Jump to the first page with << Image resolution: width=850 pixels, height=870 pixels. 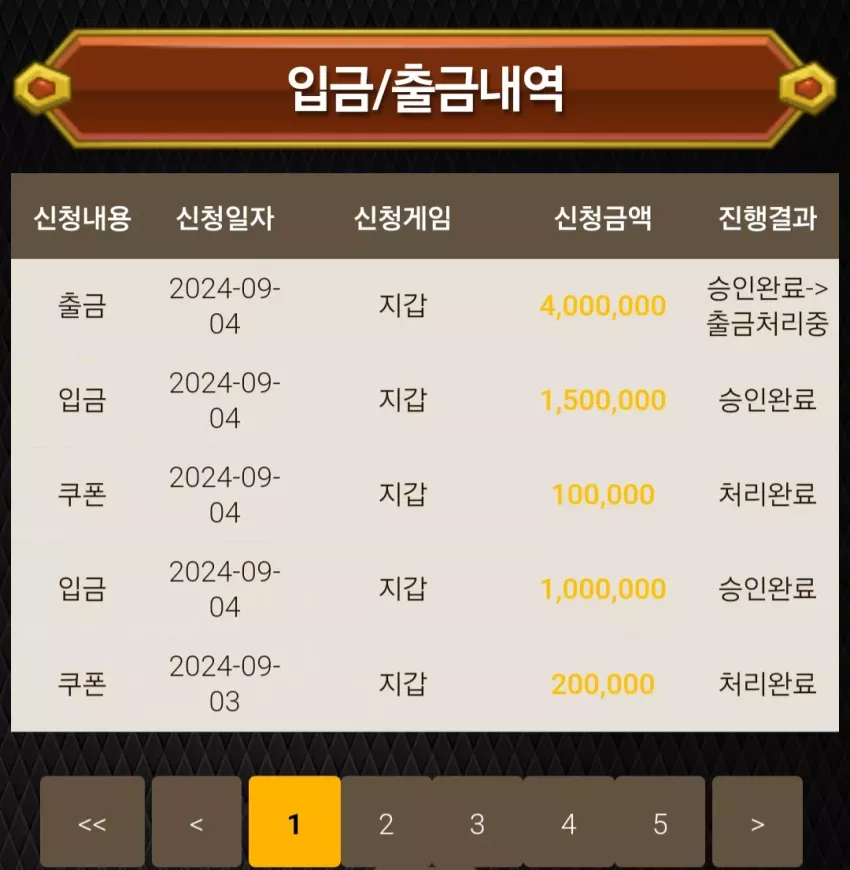[x=92, y=822]
